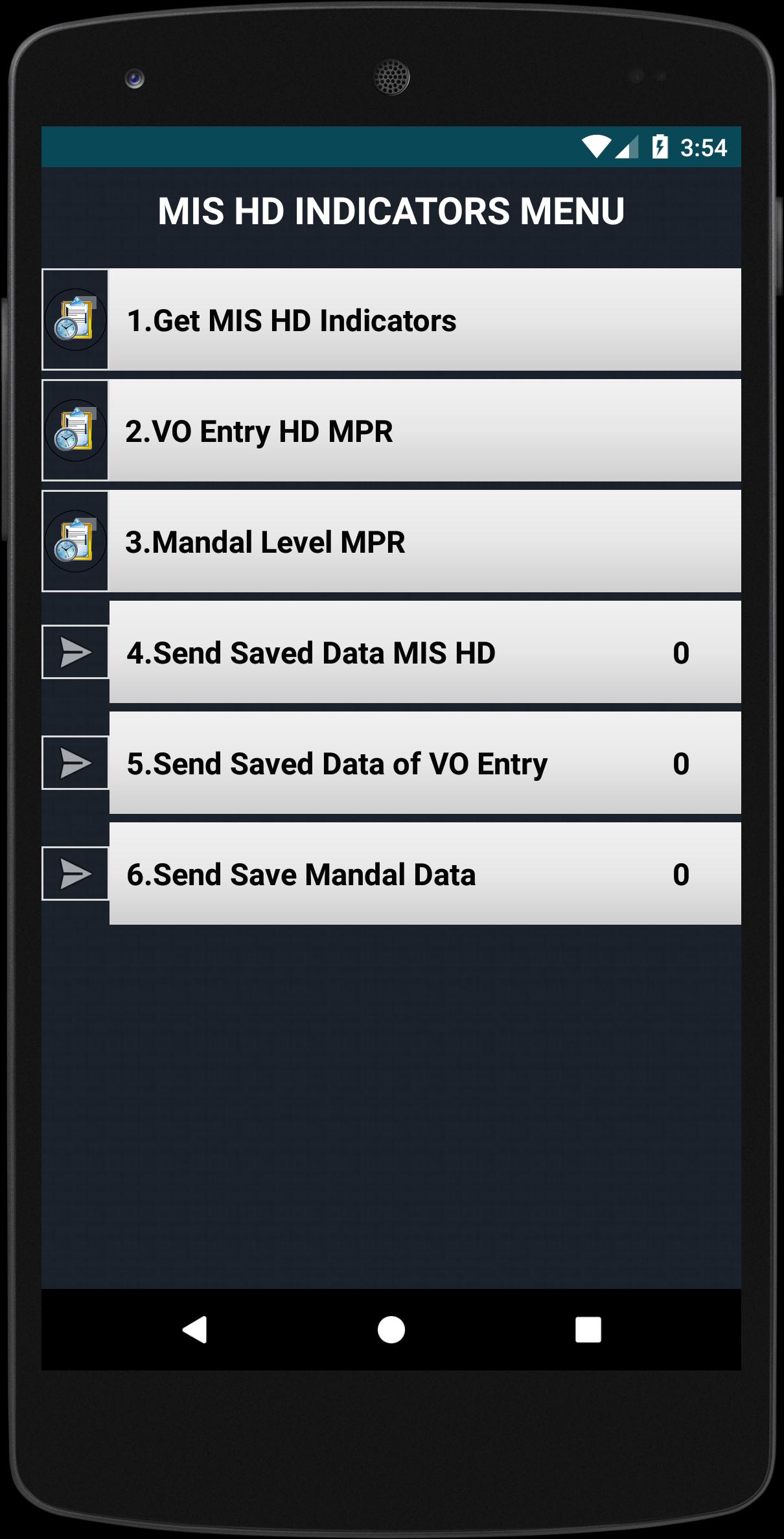Open Mandal Level MPR
The width and height of the screenshot is (784, 1539).
click(424, 542)
